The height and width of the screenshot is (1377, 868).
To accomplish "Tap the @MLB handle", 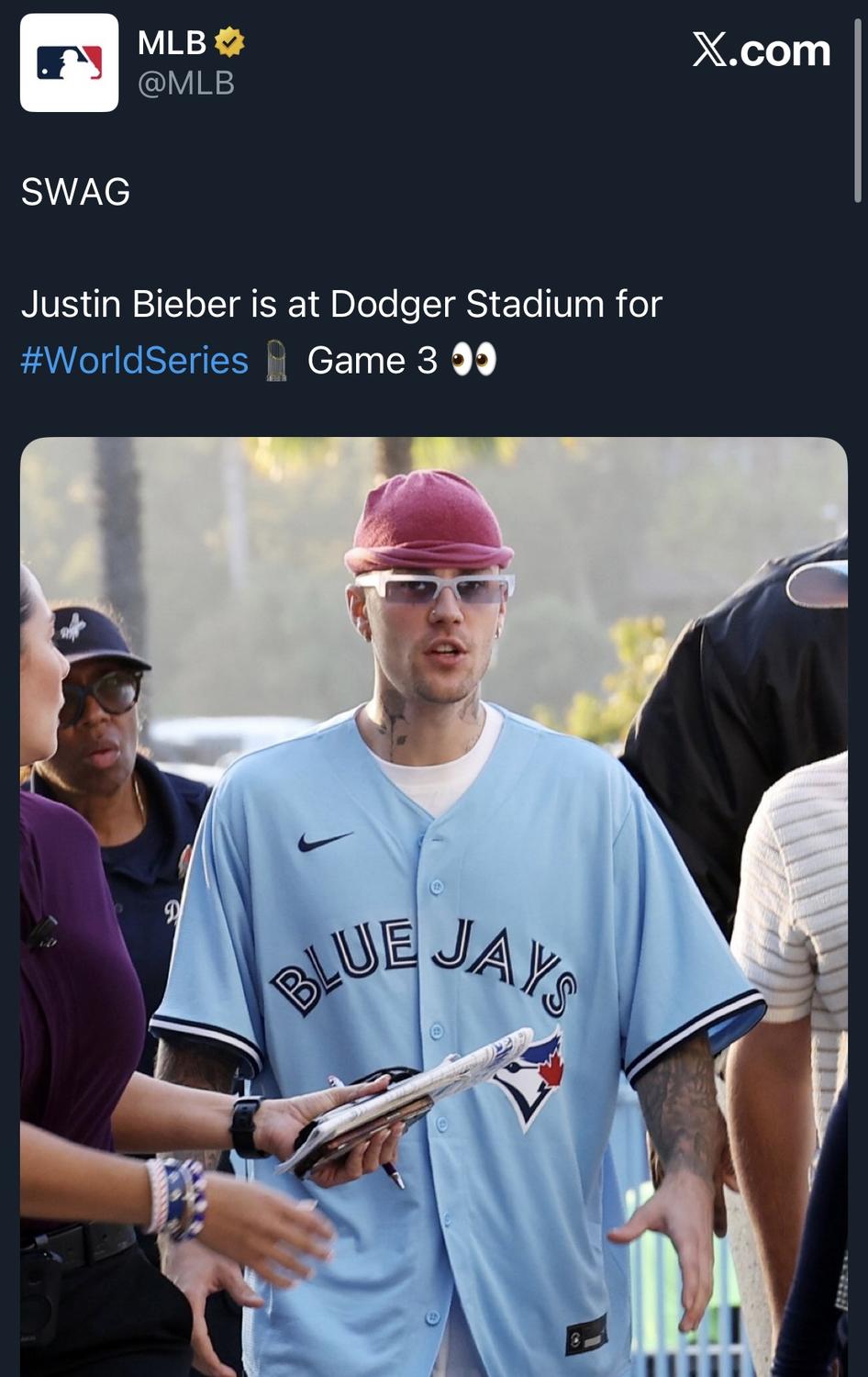I will tap(186, 84).
